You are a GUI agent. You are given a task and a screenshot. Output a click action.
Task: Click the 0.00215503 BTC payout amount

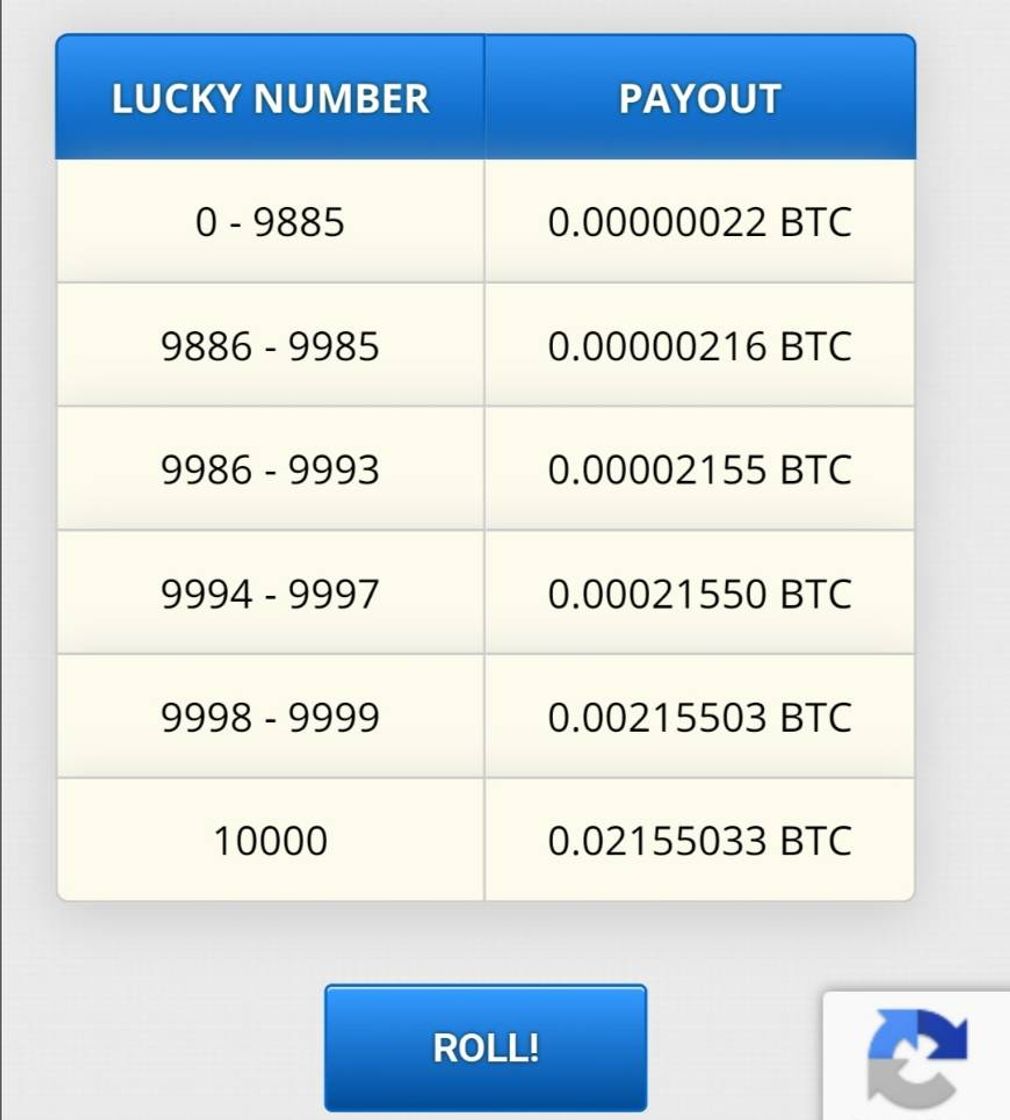(700, 715)
